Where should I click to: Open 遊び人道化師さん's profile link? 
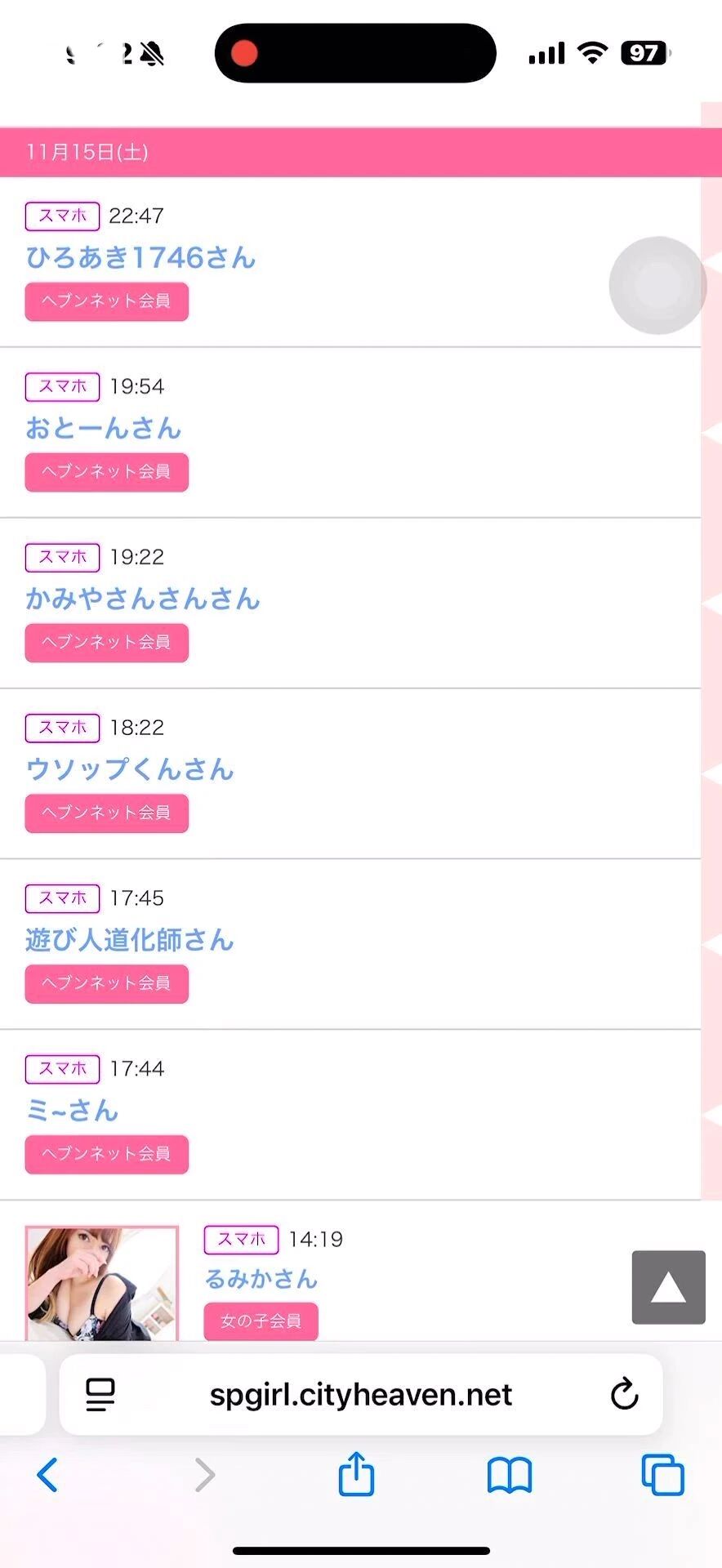[128, 940]
